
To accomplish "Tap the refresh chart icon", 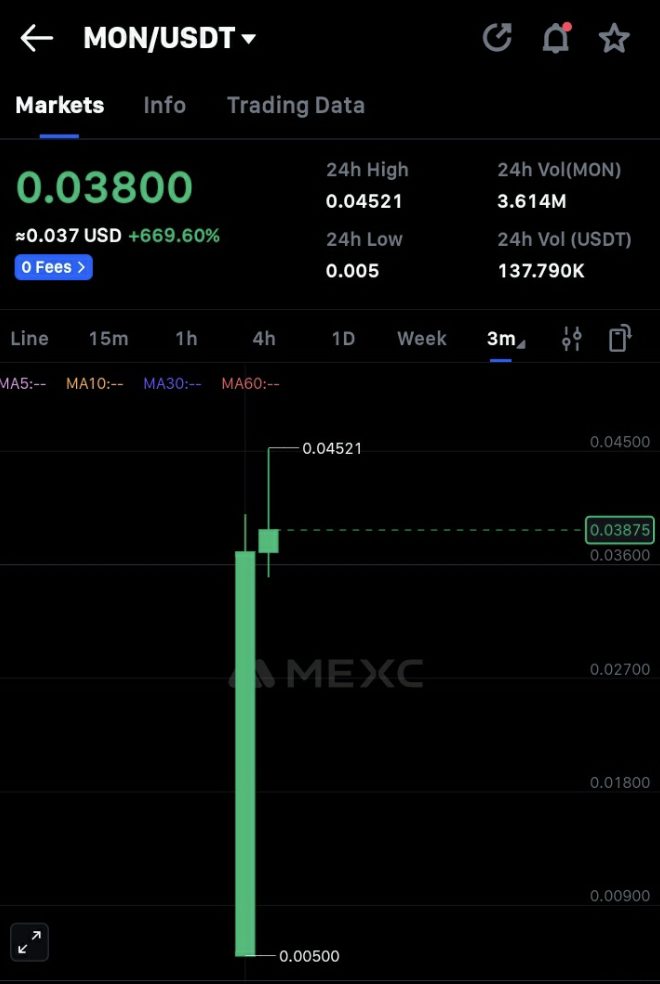I will pos(497,39).
